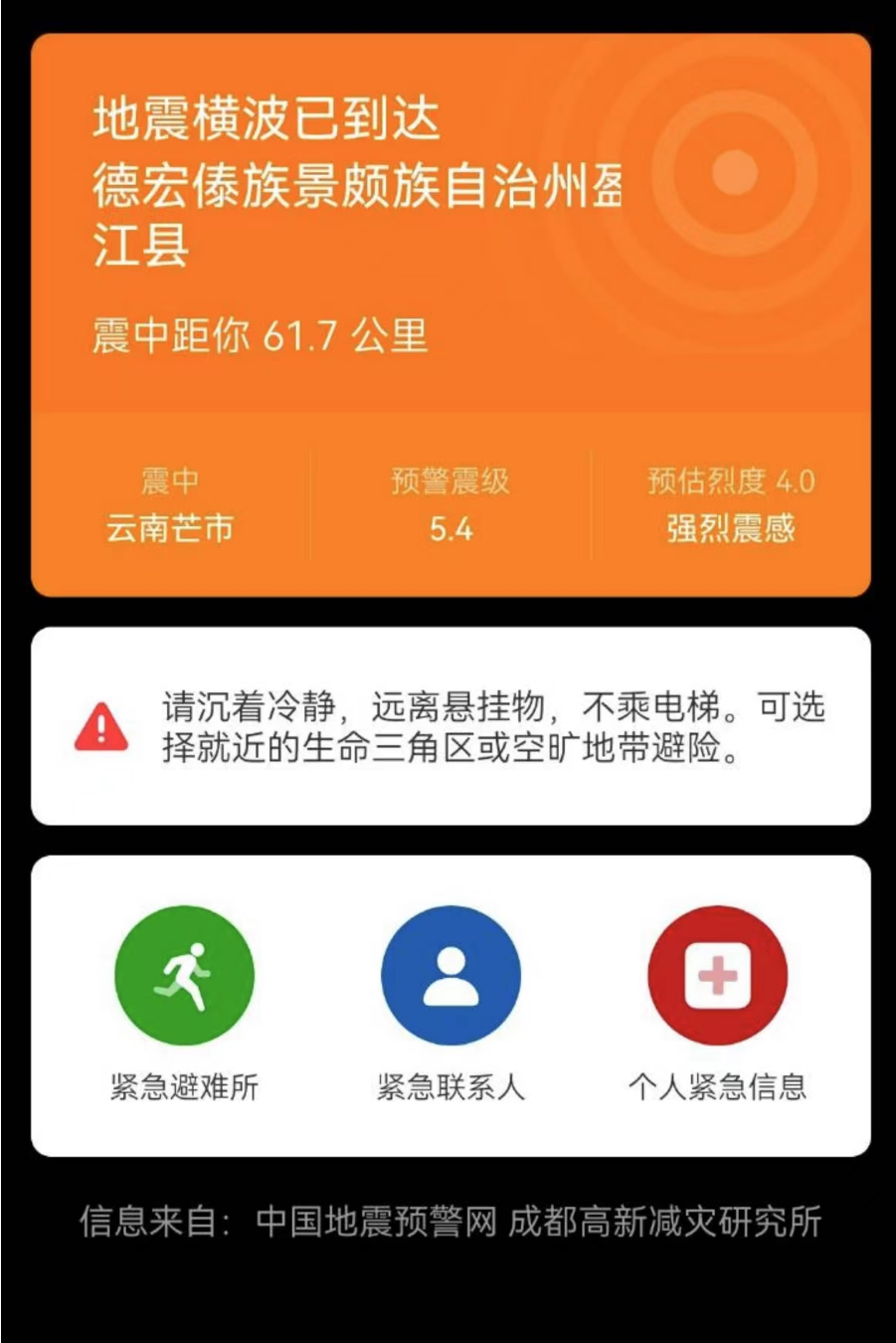Open the red personal emergency info icon

click(718, 975)
